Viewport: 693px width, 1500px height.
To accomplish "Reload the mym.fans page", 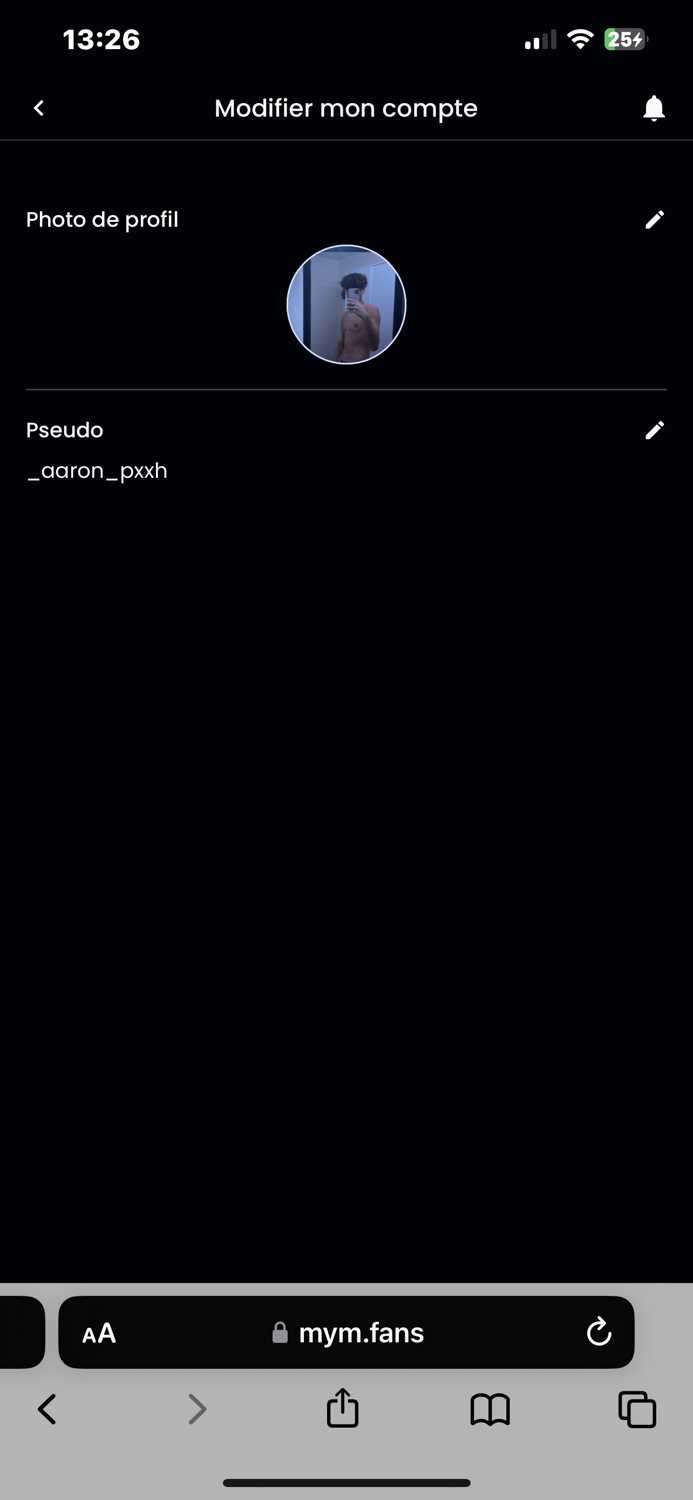I will pos(598,1332).
